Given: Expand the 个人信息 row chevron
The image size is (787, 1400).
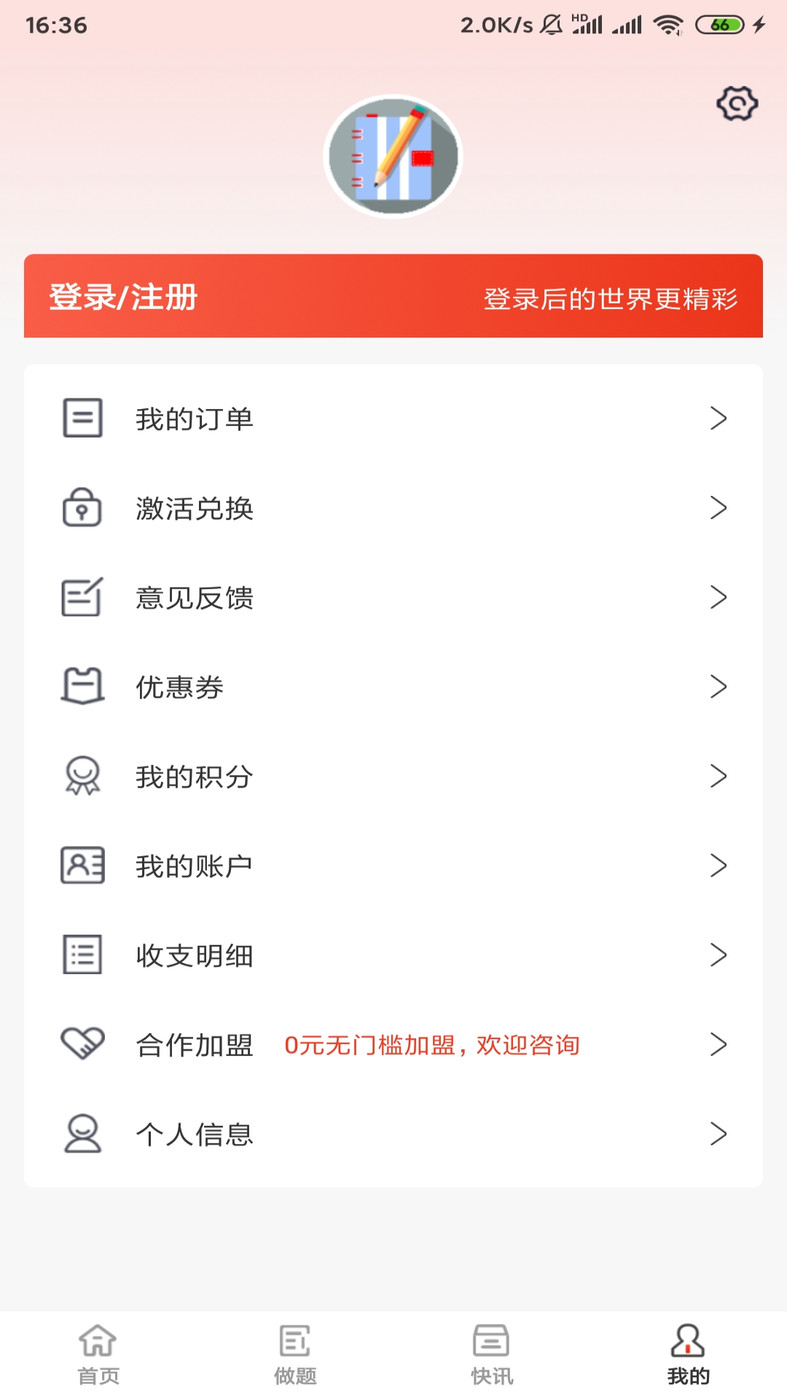Looking at the screenshot, I should [718, 1133].
